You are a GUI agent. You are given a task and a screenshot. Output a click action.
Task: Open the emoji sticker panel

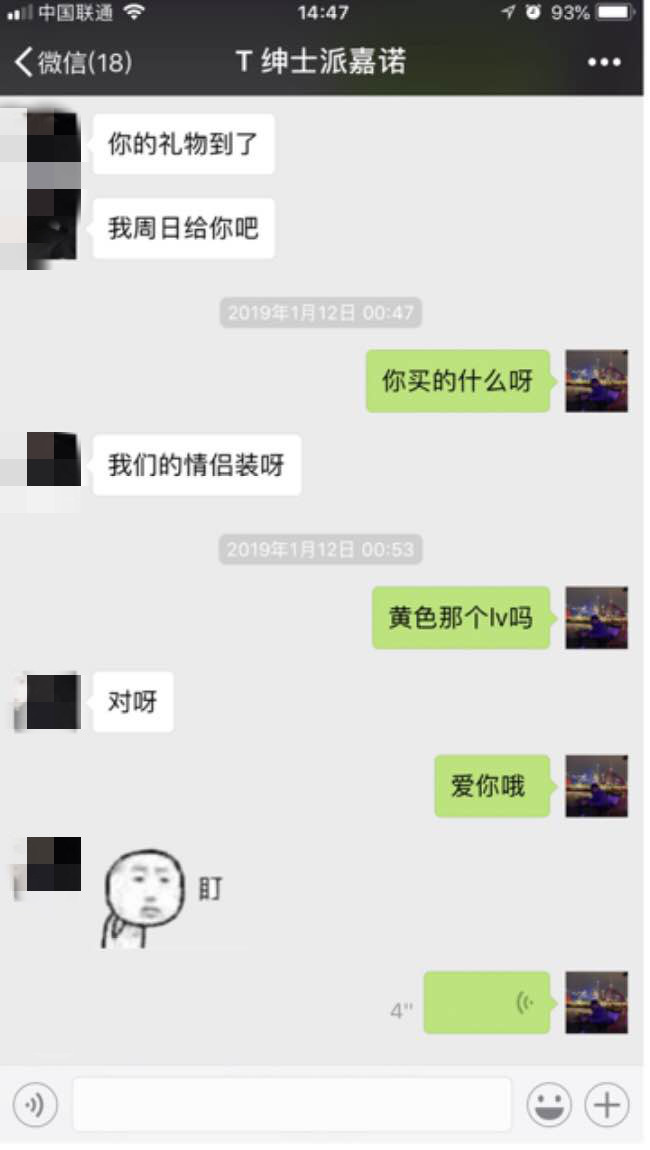(x=549, y=1105)
